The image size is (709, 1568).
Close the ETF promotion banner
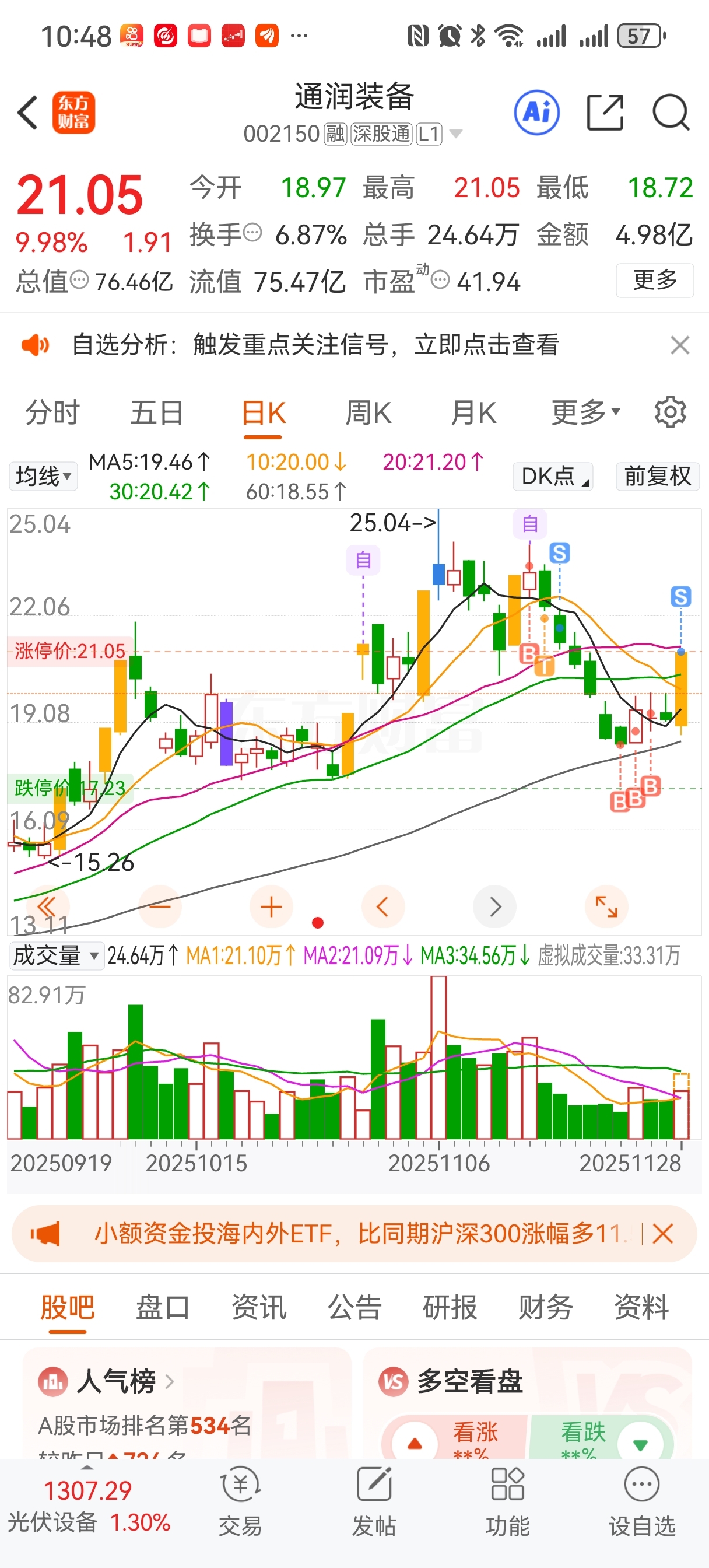[662, 1234]
